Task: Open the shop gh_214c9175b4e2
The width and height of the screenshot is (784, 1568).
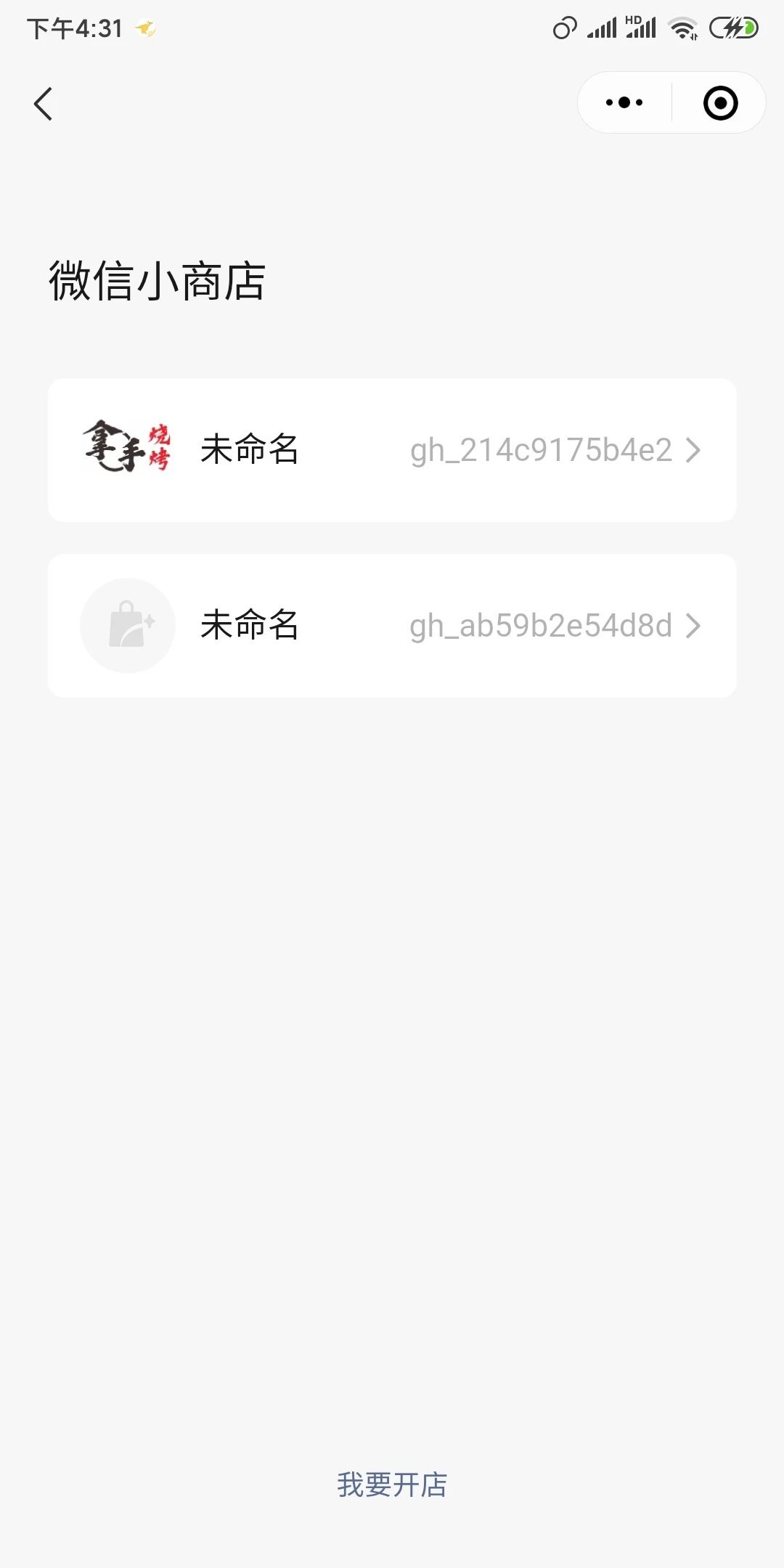Action: tap(392, 450)
